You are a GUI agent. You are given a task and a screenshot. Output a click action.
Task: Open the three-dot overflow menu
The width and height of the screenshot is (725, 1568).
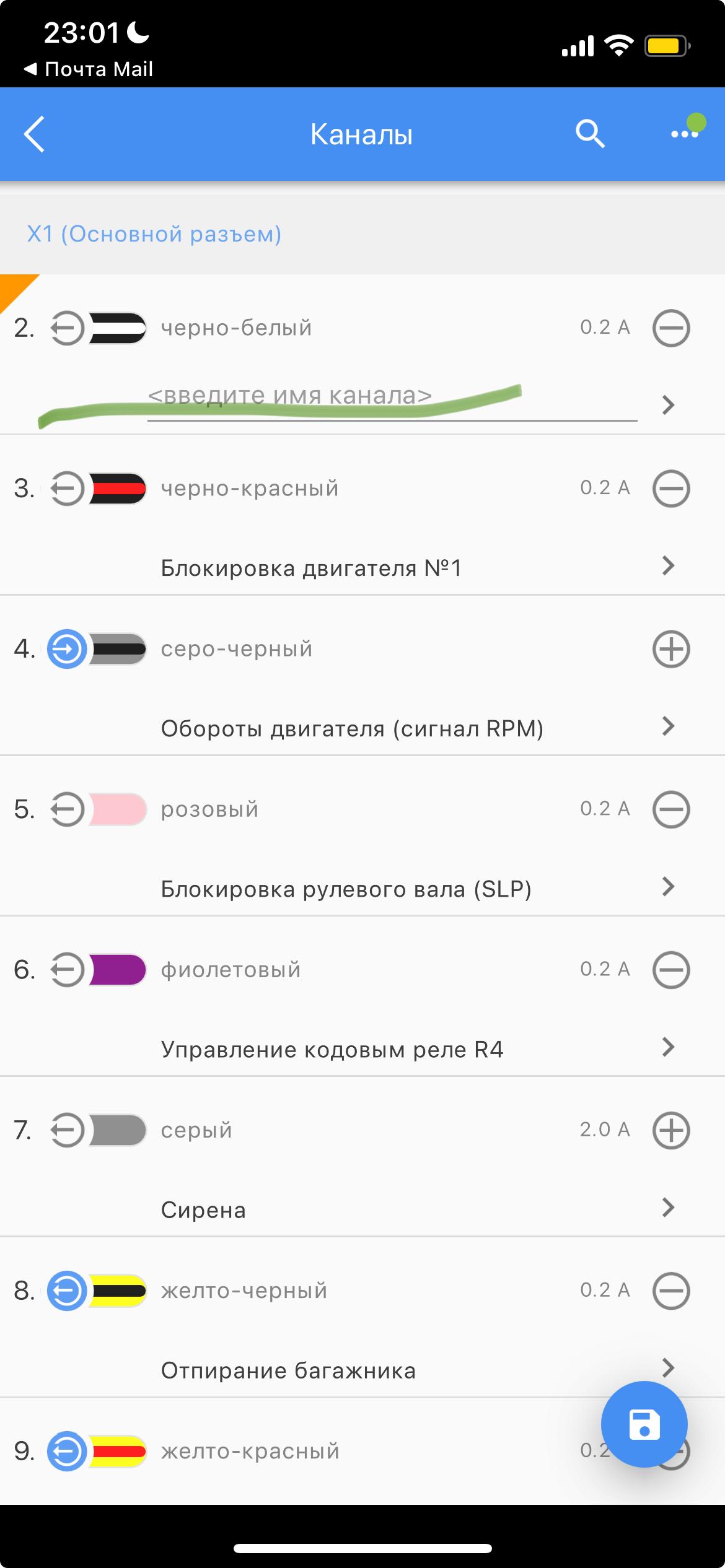pyautogui.click(x=684, y=134)
